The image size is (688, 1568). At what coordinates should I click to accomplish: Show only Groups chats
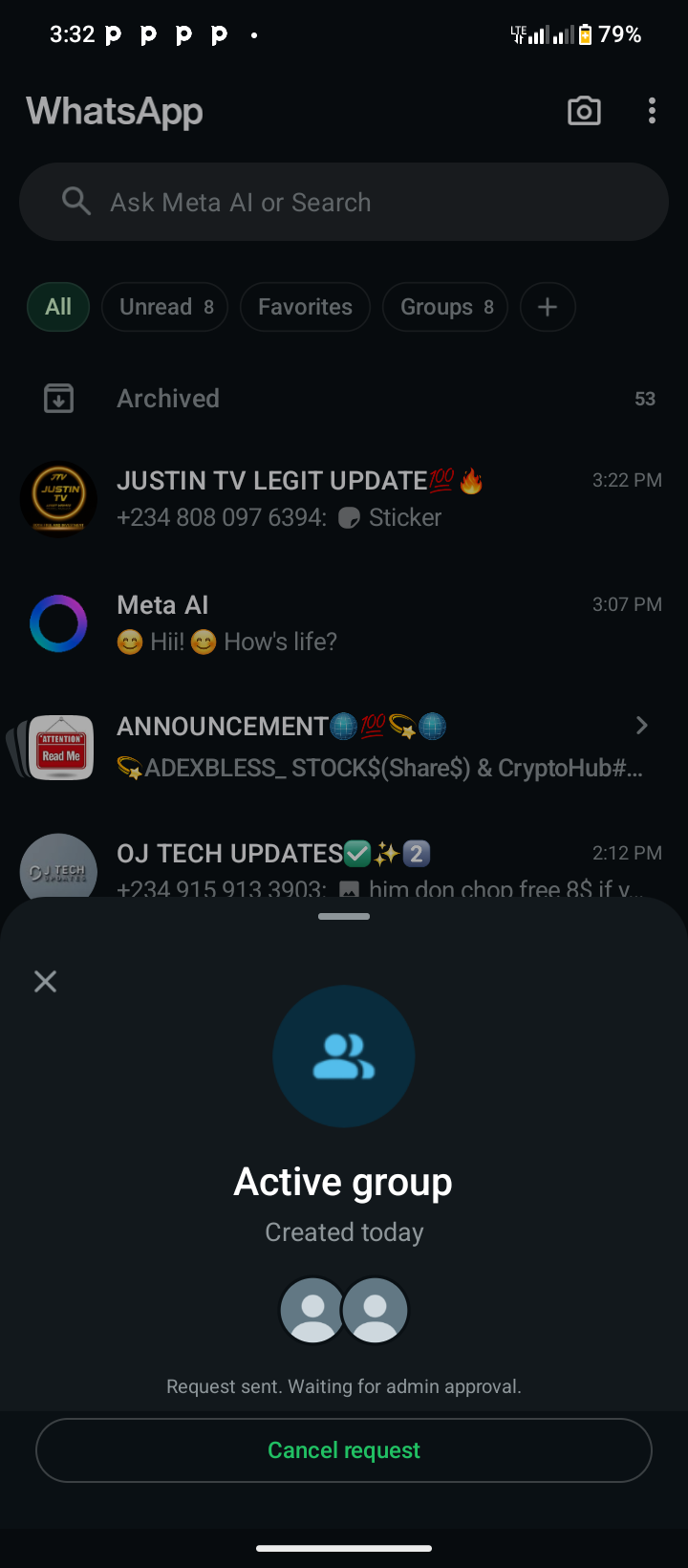(x=445, y=307)
